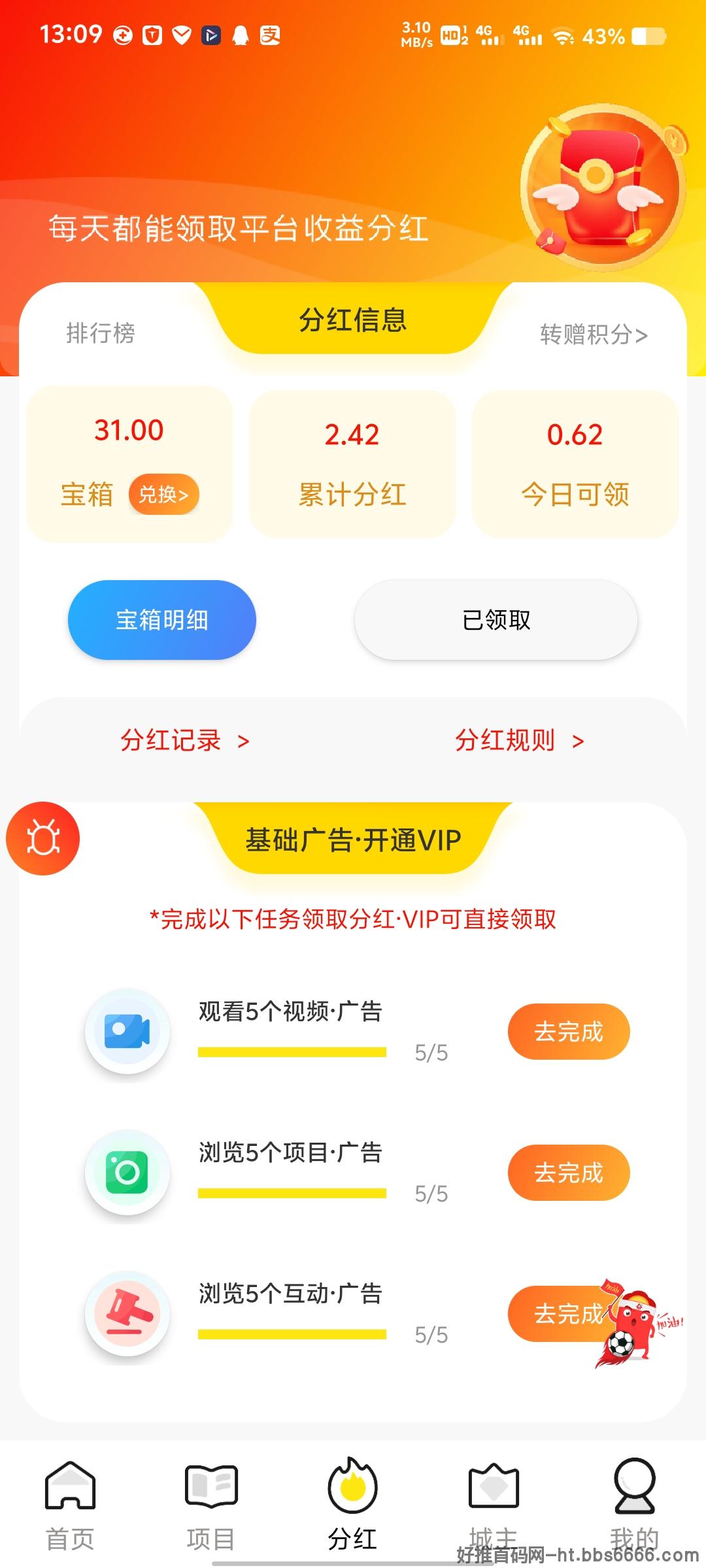Go to the 首页 home tab

70,1503
